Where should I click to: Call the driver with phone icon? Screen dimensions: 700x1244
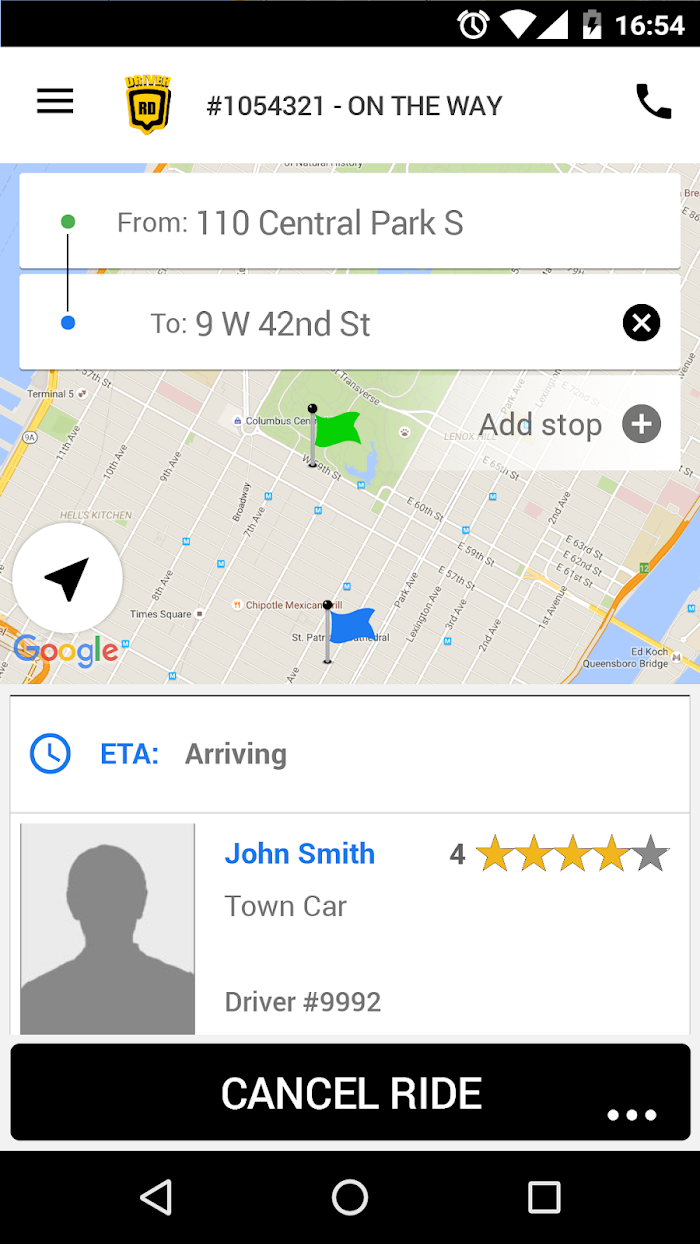tap(654, 101)
